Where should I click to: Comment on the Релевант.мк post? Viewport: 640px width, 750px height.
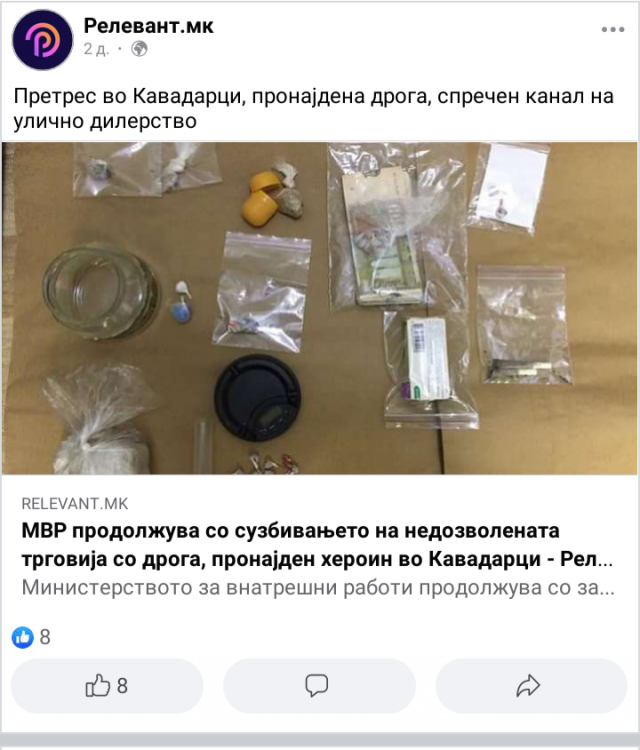[318, 686]
